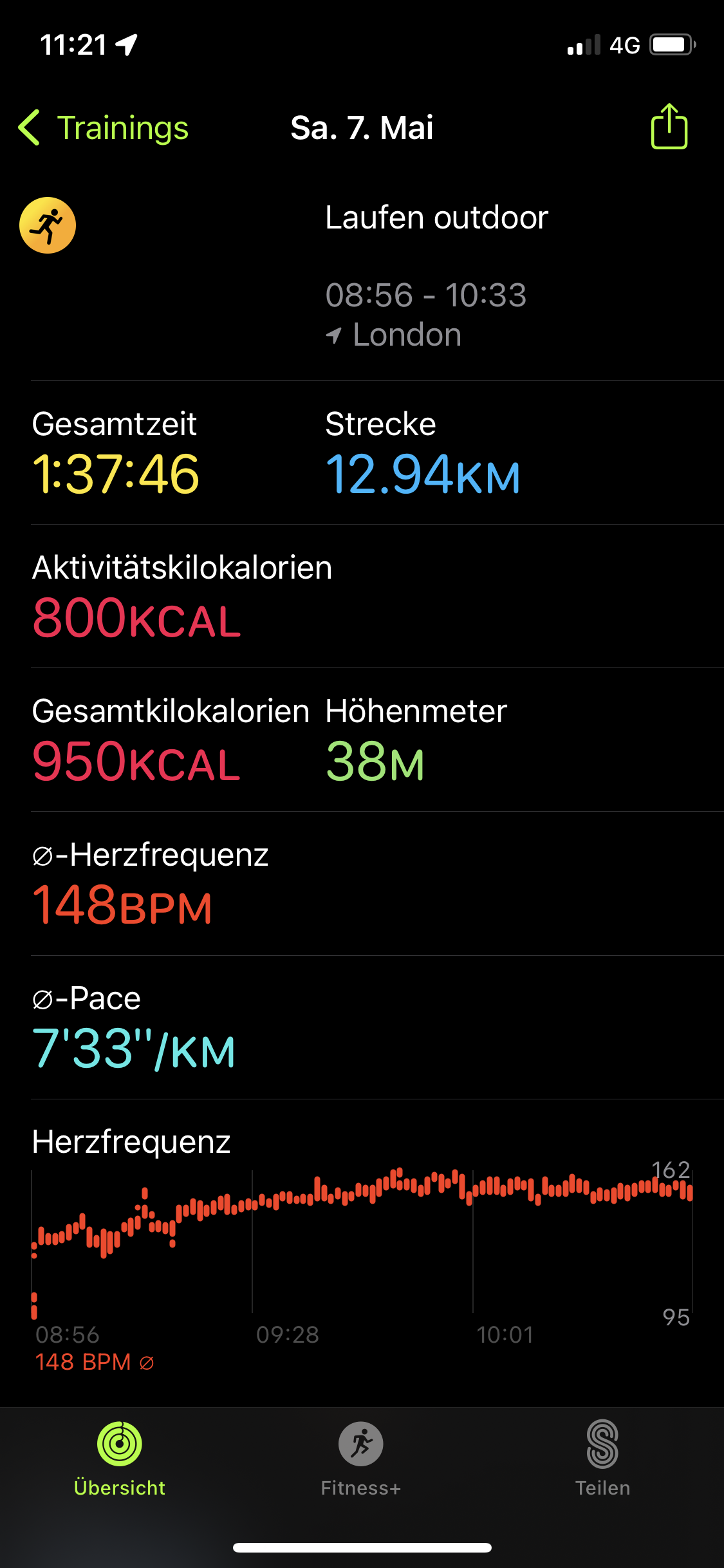Image resolution: width=724 pixels, height=1568 pixels.
Task: Go back to Trainings list
Action: (103, 127)
